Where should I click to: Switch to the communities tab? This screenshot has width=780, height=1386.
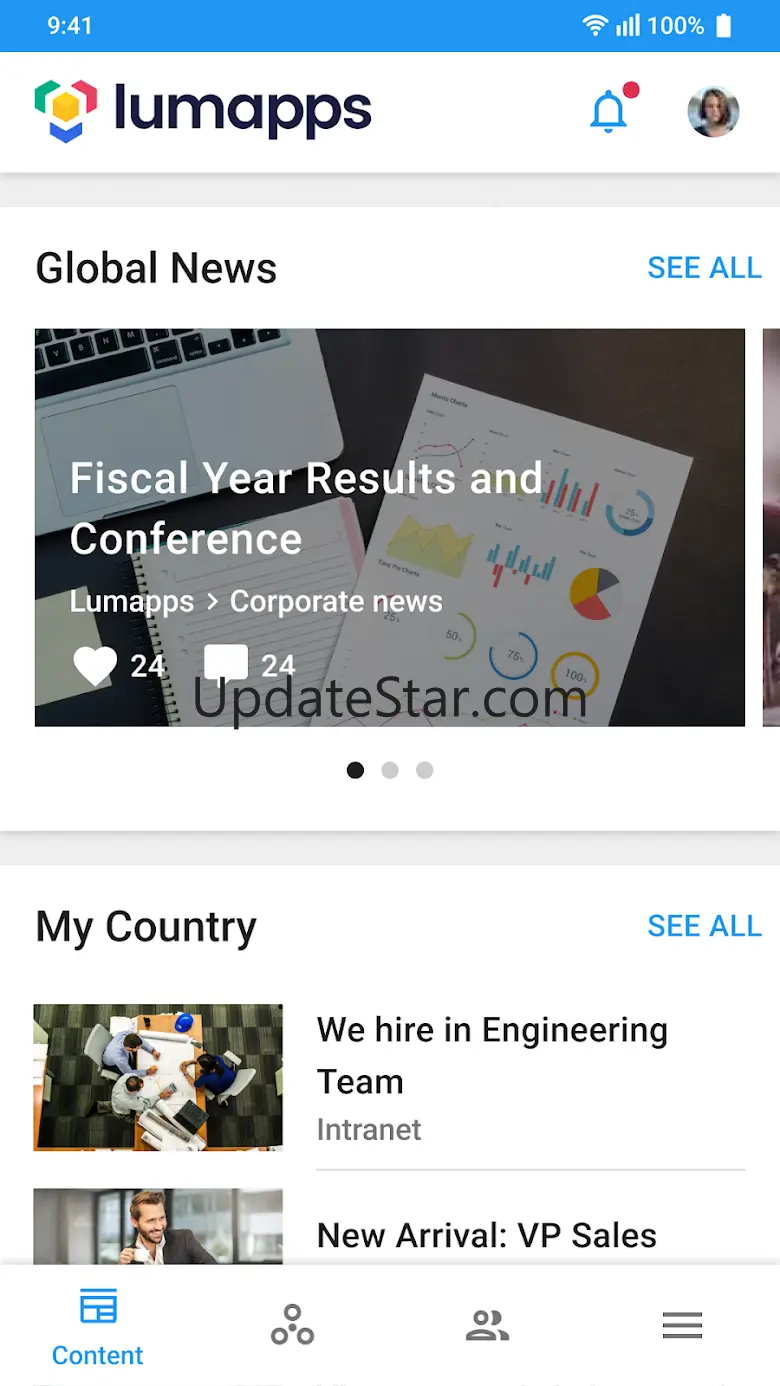pos(292,1326)
